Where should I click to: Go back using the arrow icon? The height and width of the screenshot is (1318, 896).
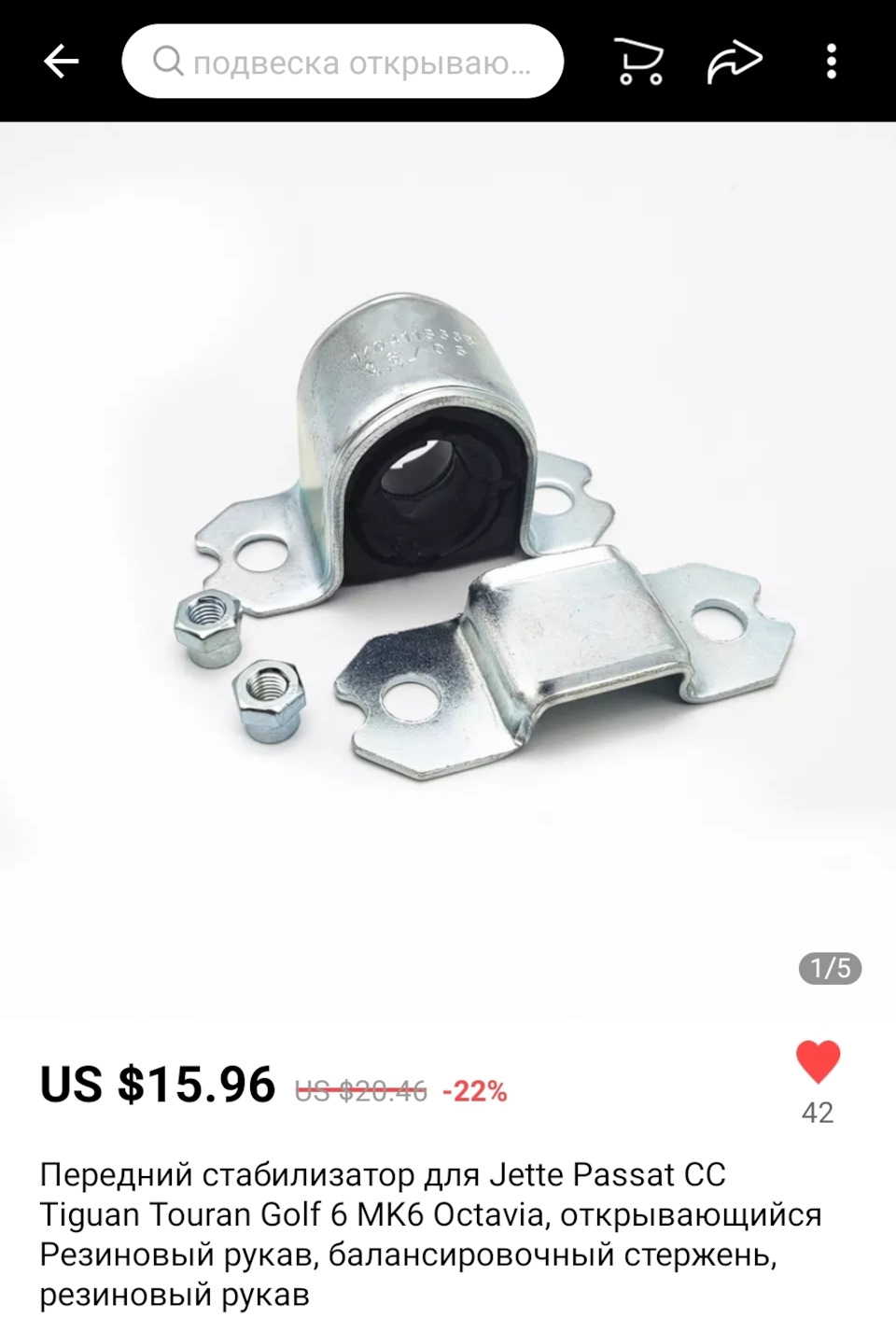tap(62, 63)
